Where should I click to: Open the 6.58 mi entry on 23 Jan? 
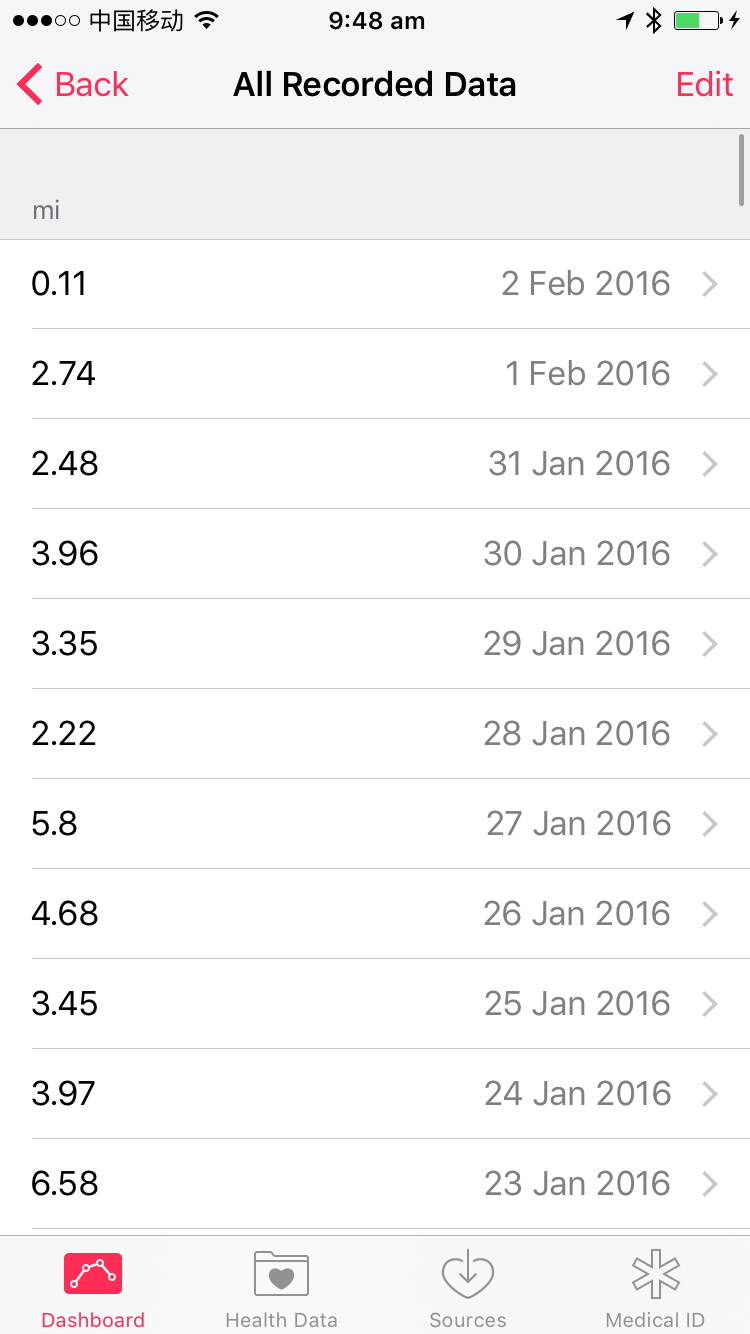pyautogui.click(x=375, y=1184)
